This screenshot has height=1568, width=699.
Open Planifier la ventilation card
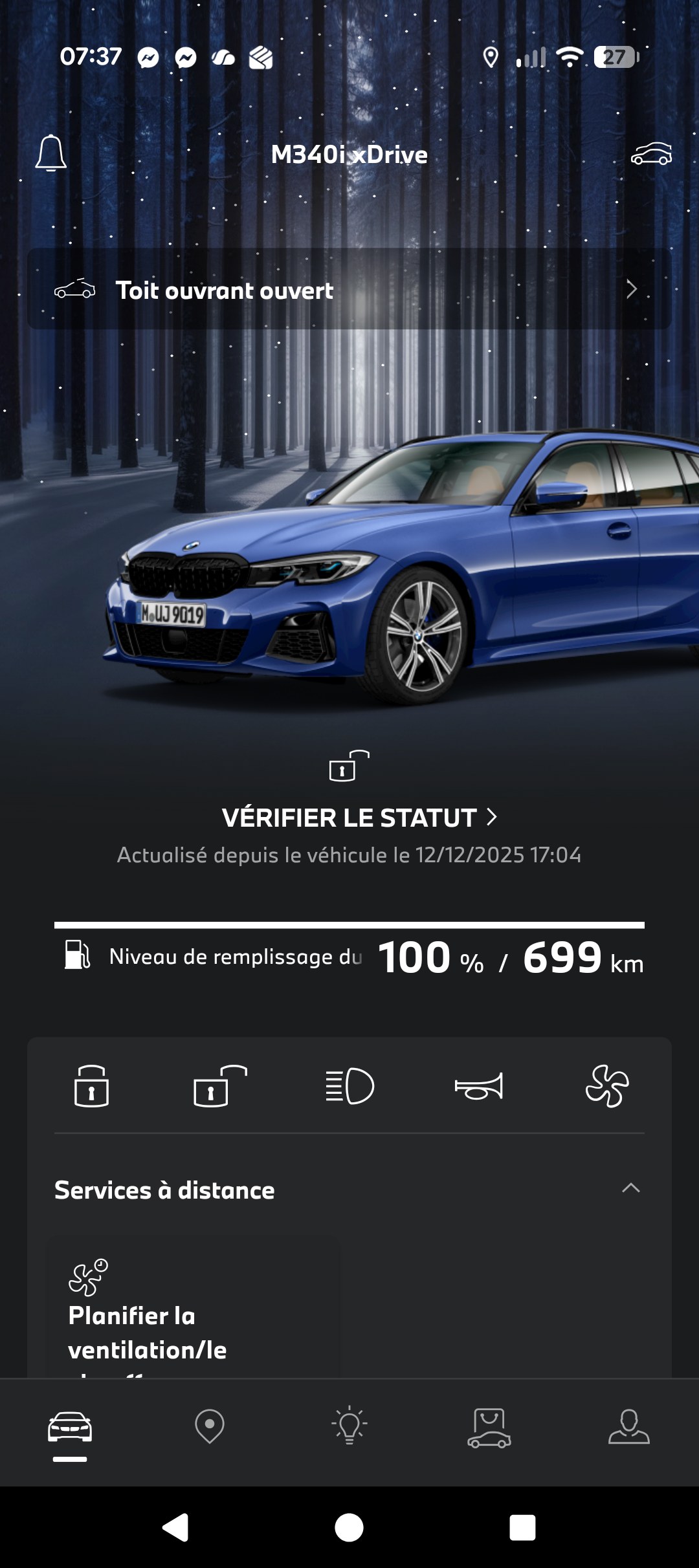click(x=194, y=1313)
